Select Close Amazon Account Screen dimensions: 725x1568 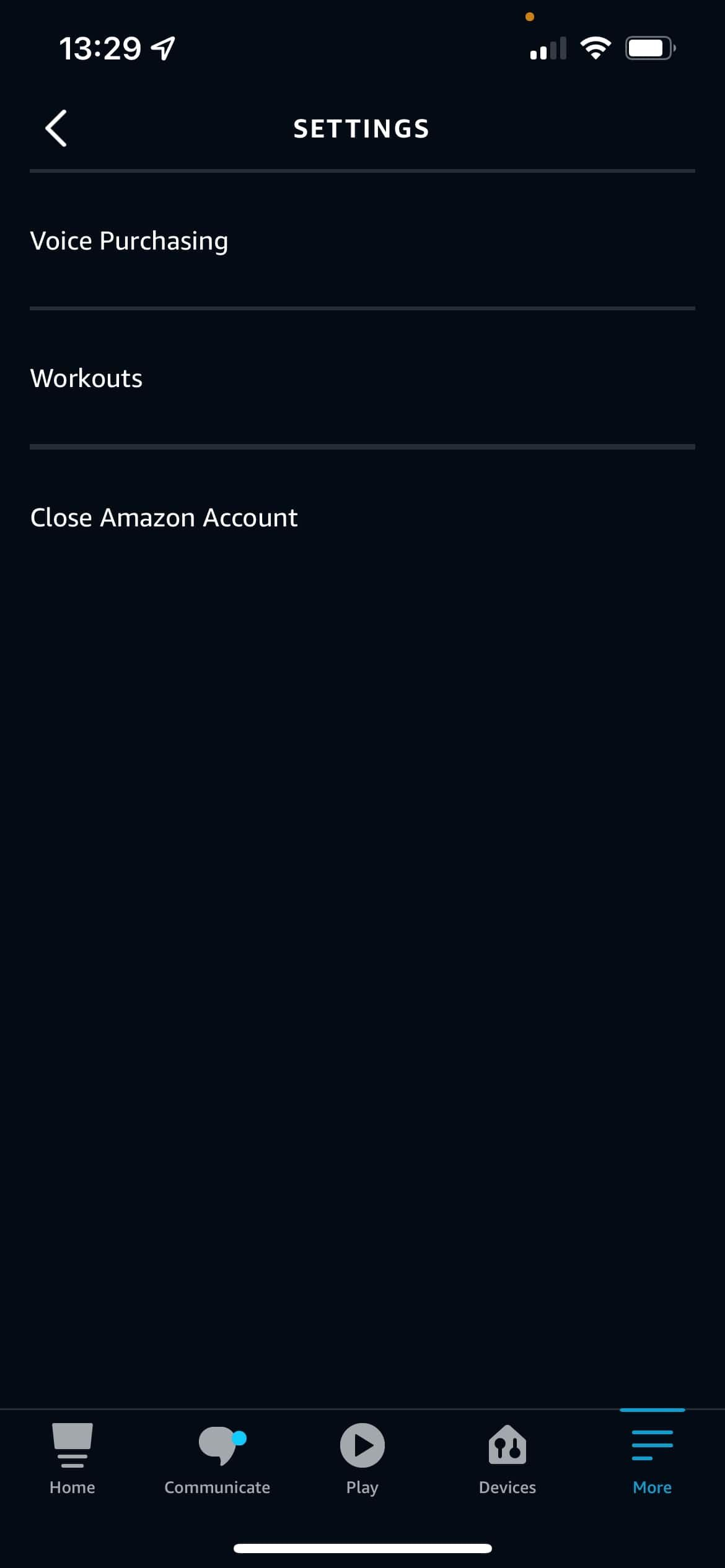pos(164,517)
